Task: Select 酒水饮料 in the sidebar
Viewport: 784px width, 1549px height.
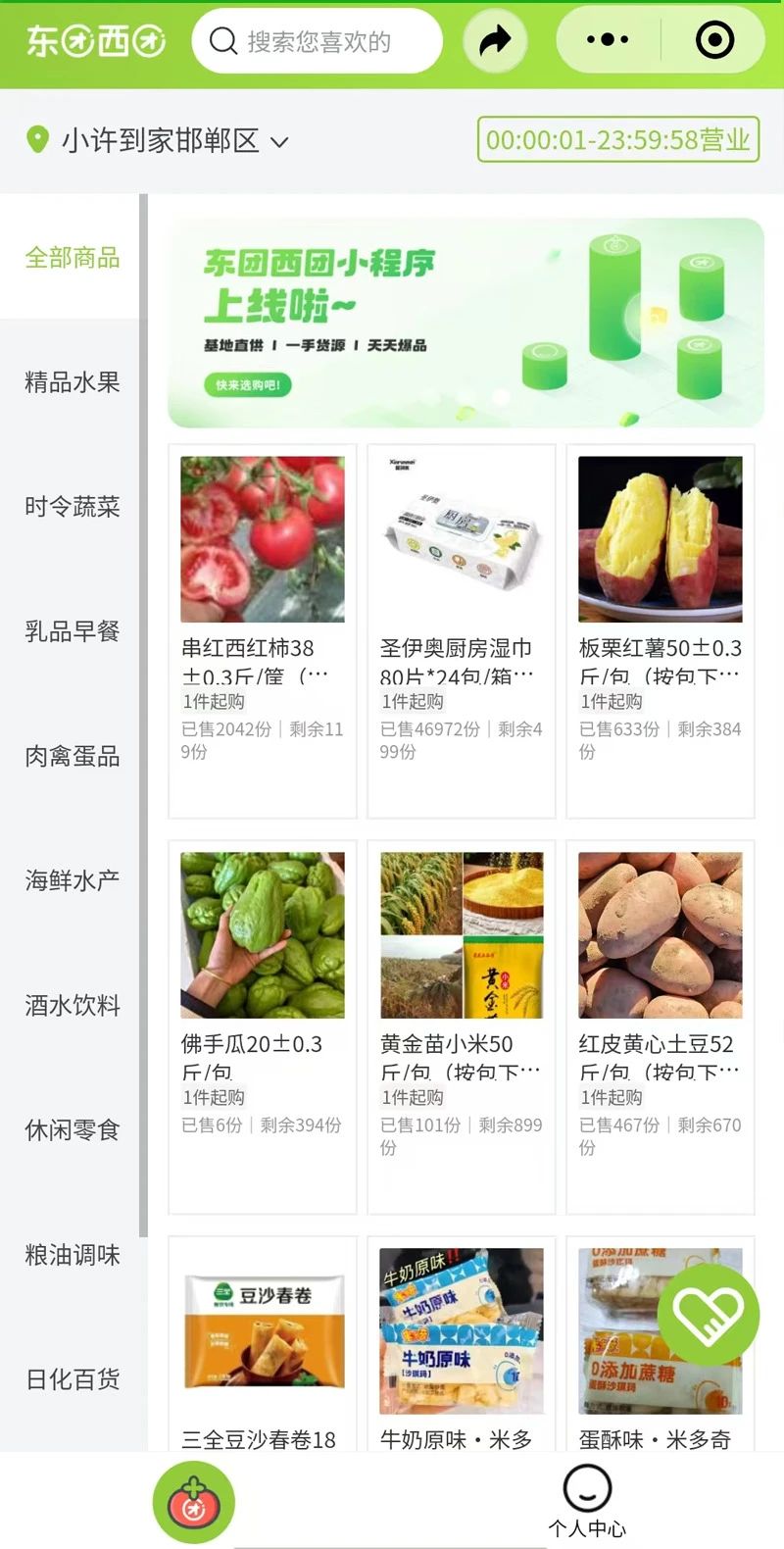Action: tap(73, 1004)
